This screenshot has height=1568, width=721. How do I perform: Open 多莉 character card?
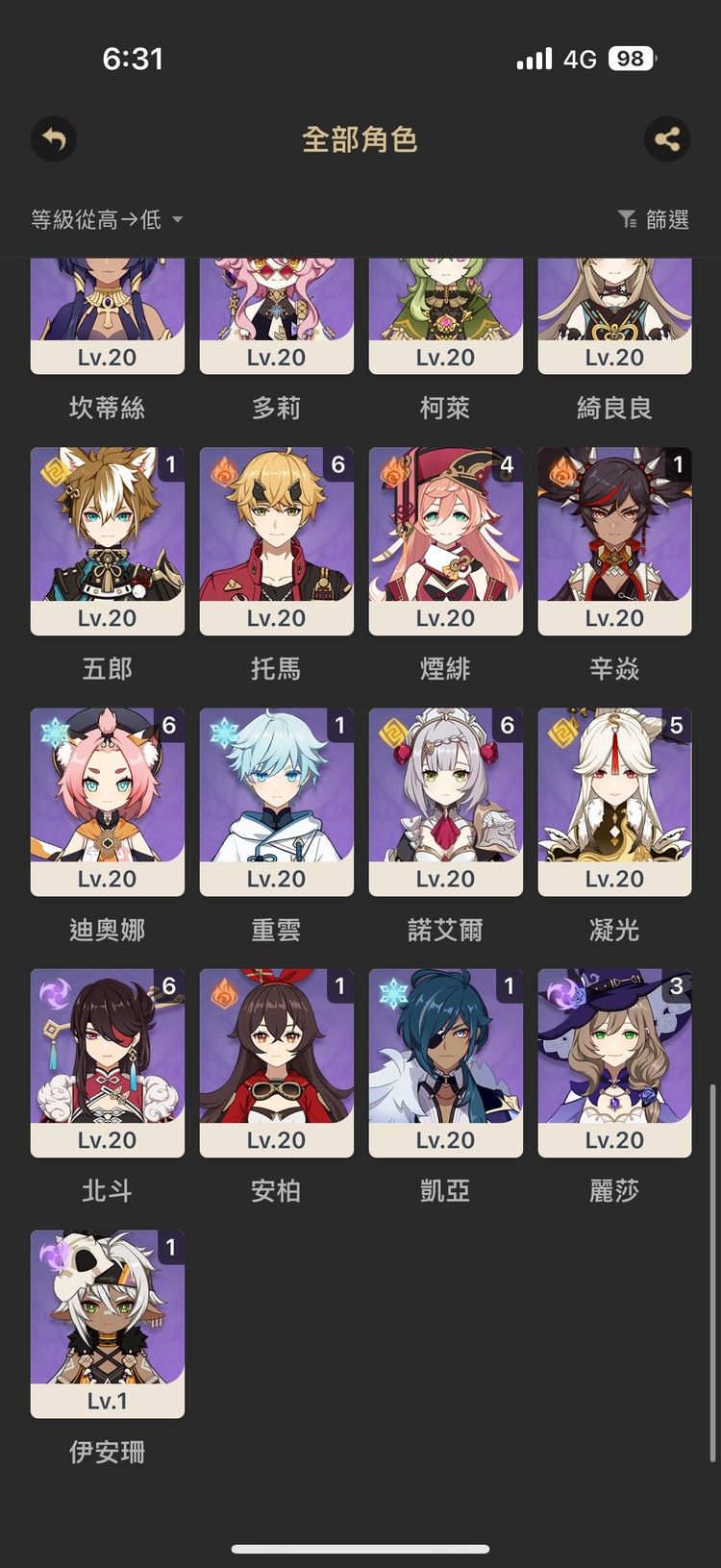tap(276, 317)
